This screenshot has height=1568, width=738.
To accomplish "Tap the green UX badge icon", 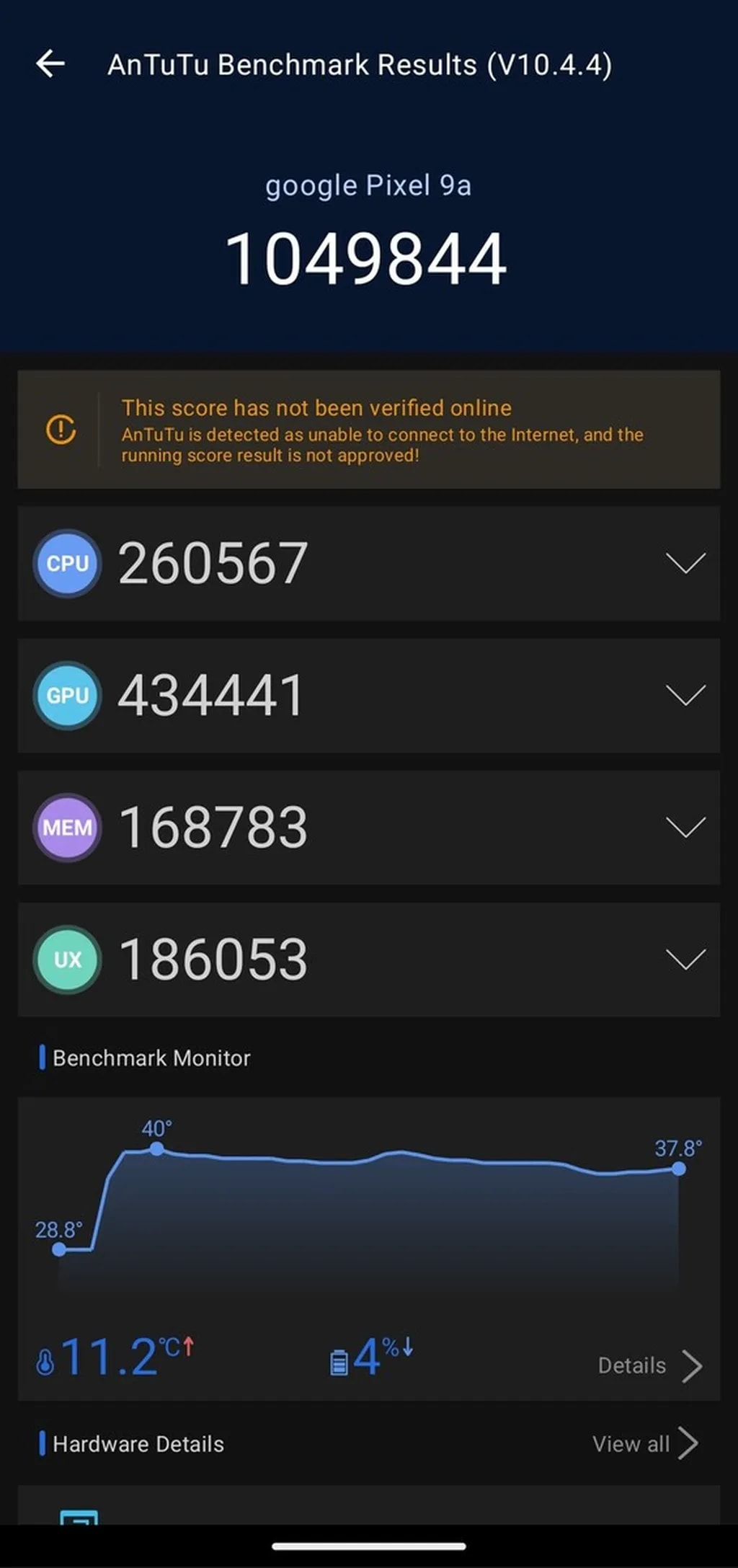I will [x=67, y=960].
